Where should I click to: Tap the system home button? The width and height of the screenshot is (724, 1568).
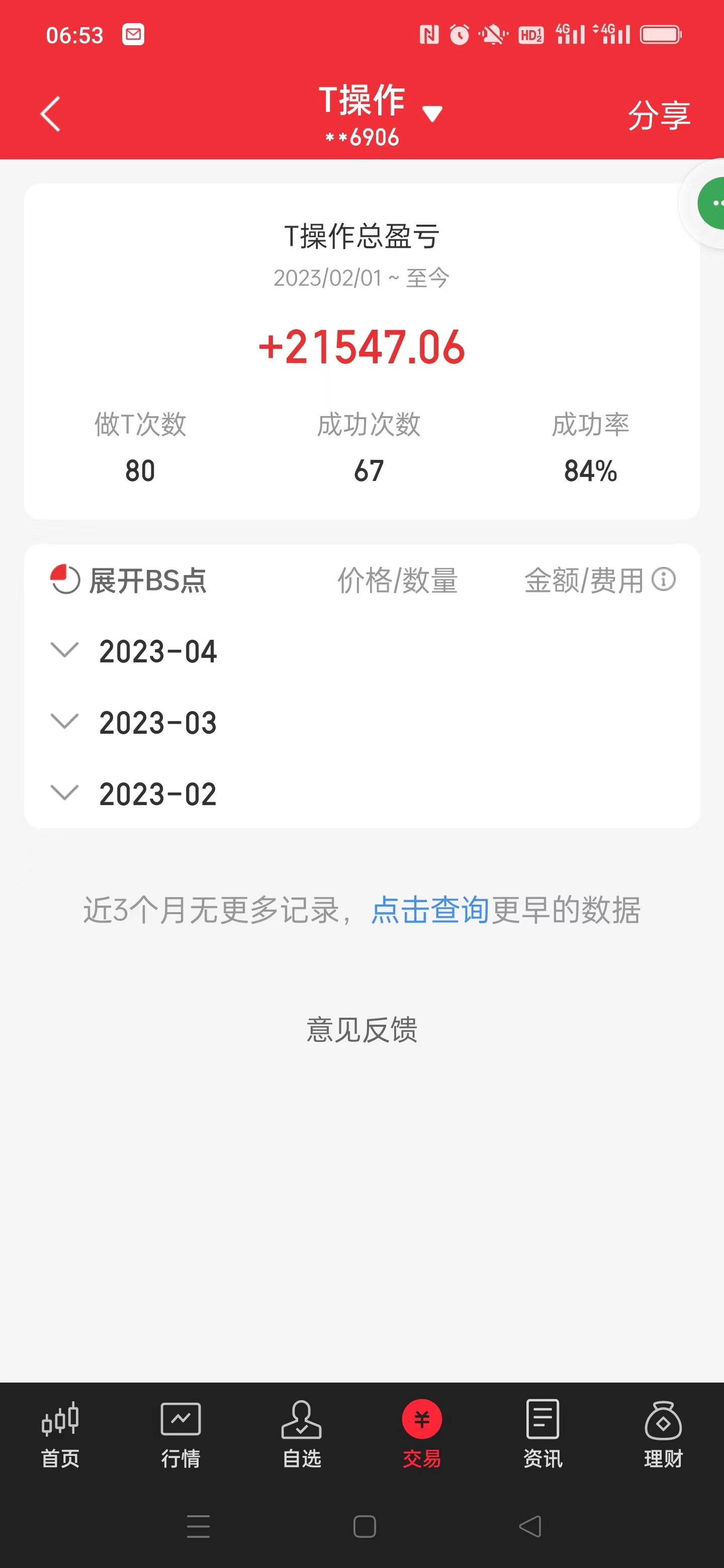(364, 1526)
